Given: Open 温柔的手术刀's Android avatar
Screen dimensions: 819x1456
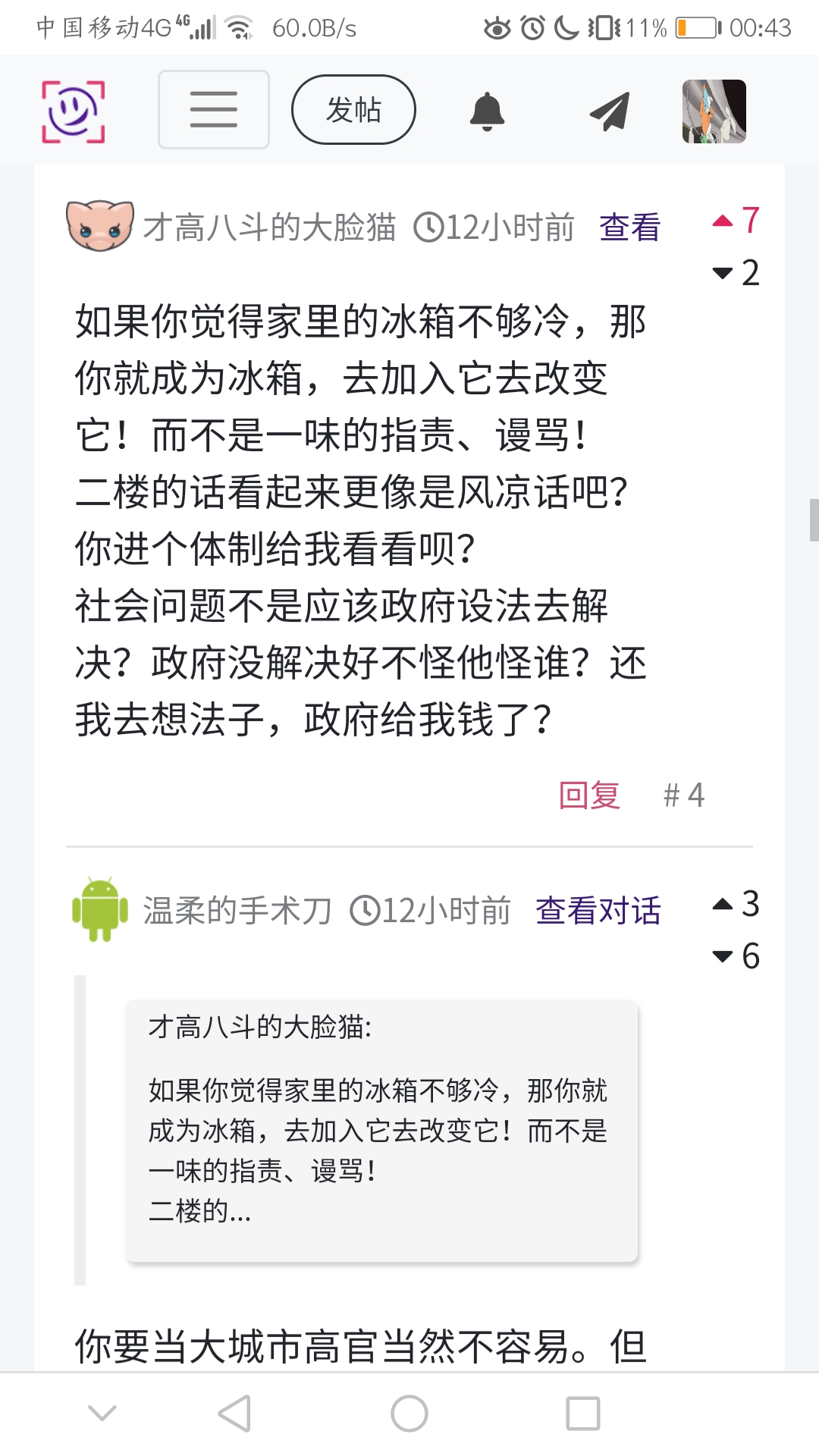Looking at the screenshot, I should tap(99, 909).
